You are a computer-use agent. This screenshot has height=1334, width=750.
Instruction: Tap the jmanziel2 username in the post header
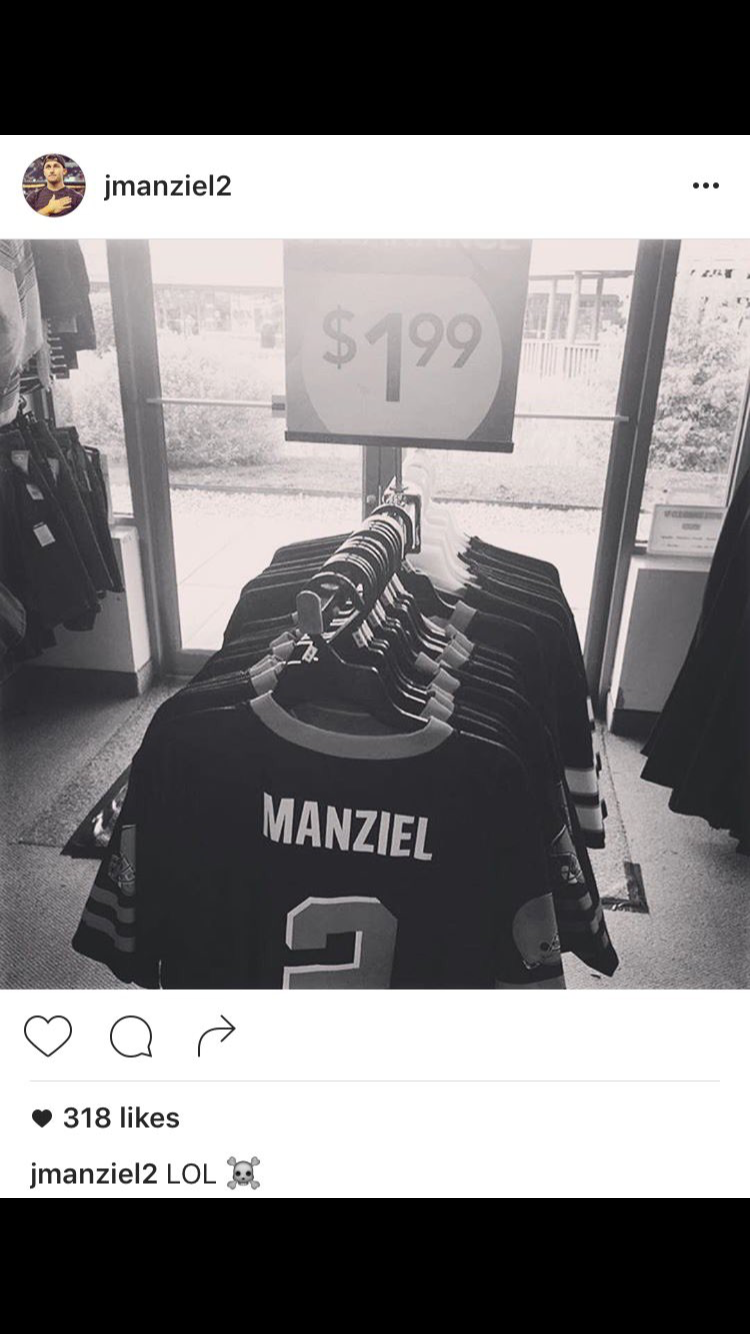coord(167,186)
